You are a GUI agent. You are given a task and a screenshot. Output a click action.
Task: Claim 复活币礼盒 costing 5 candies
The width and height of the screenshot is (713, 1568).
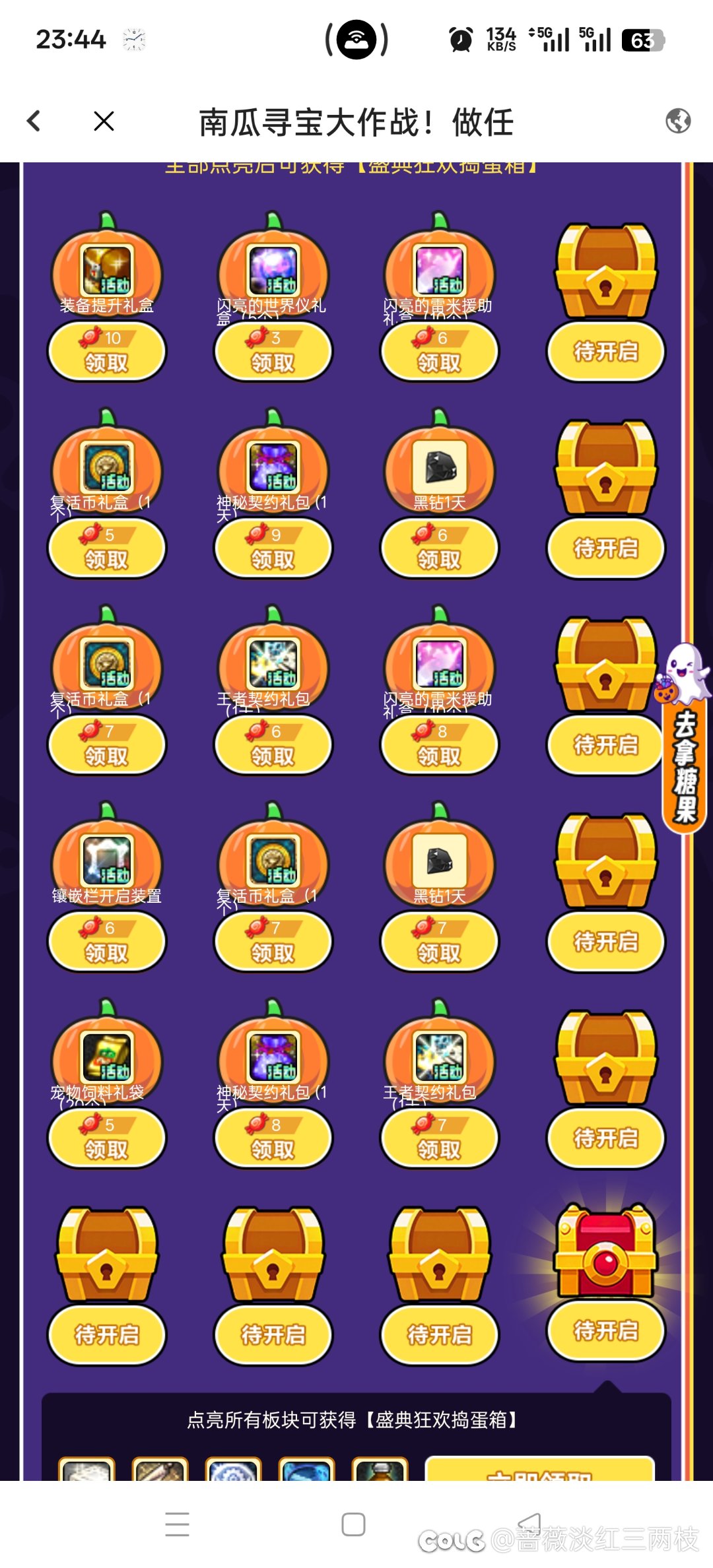tap(107, 549)
